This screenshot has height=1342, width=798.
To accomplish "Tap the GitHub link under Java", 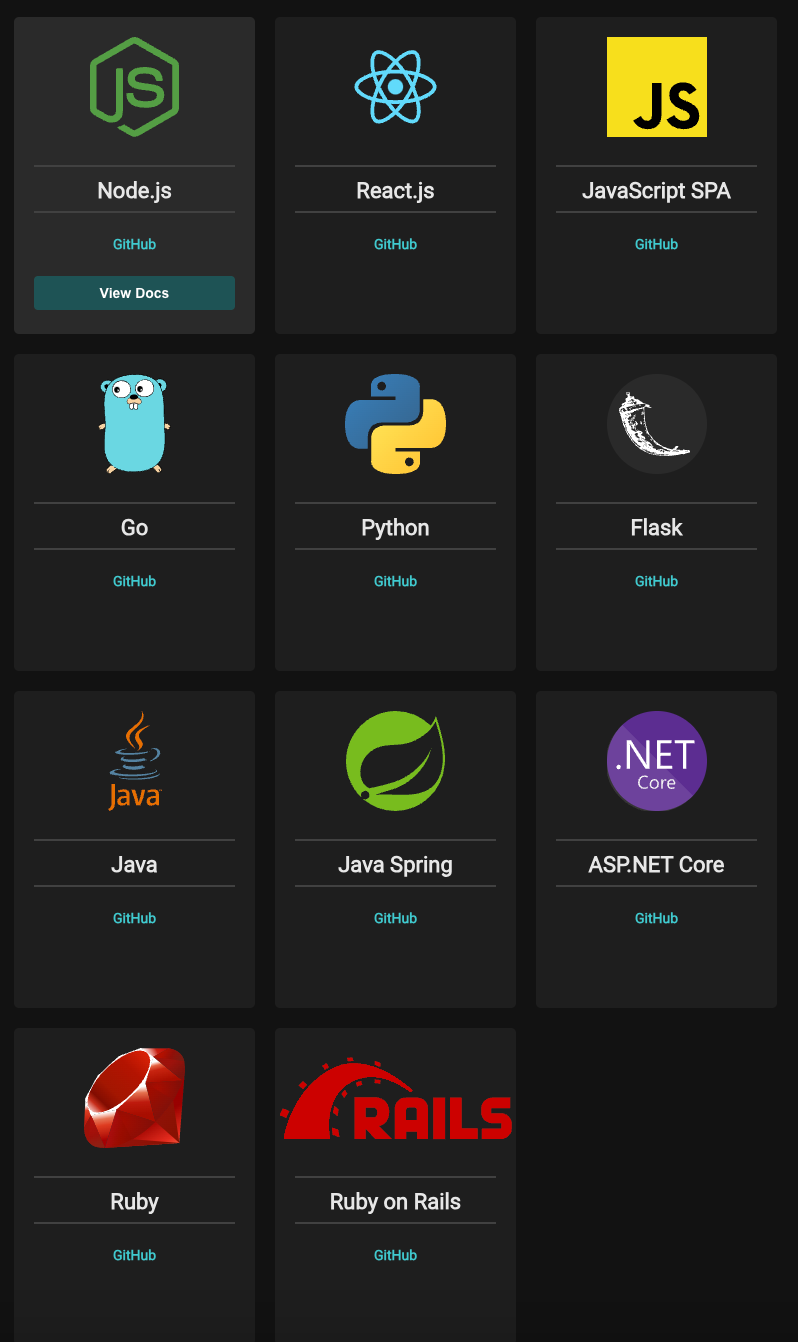I will coord(134,918).
